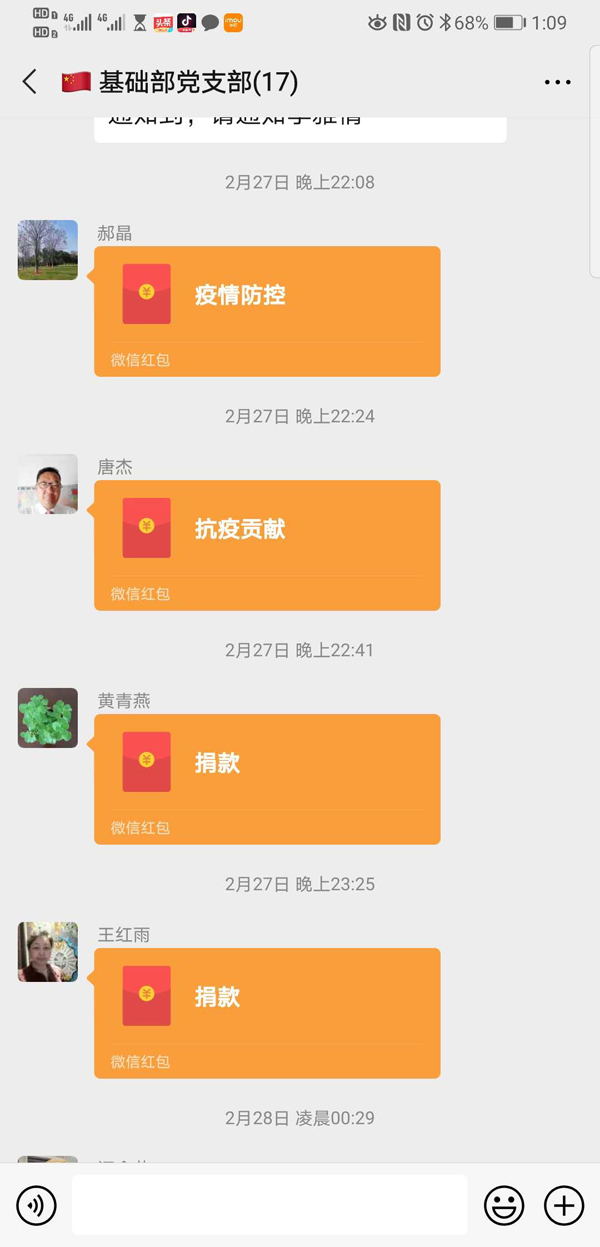Open the plus attachments menu
Screen dimensions: 600x1247
click(x=564, y=1205)
